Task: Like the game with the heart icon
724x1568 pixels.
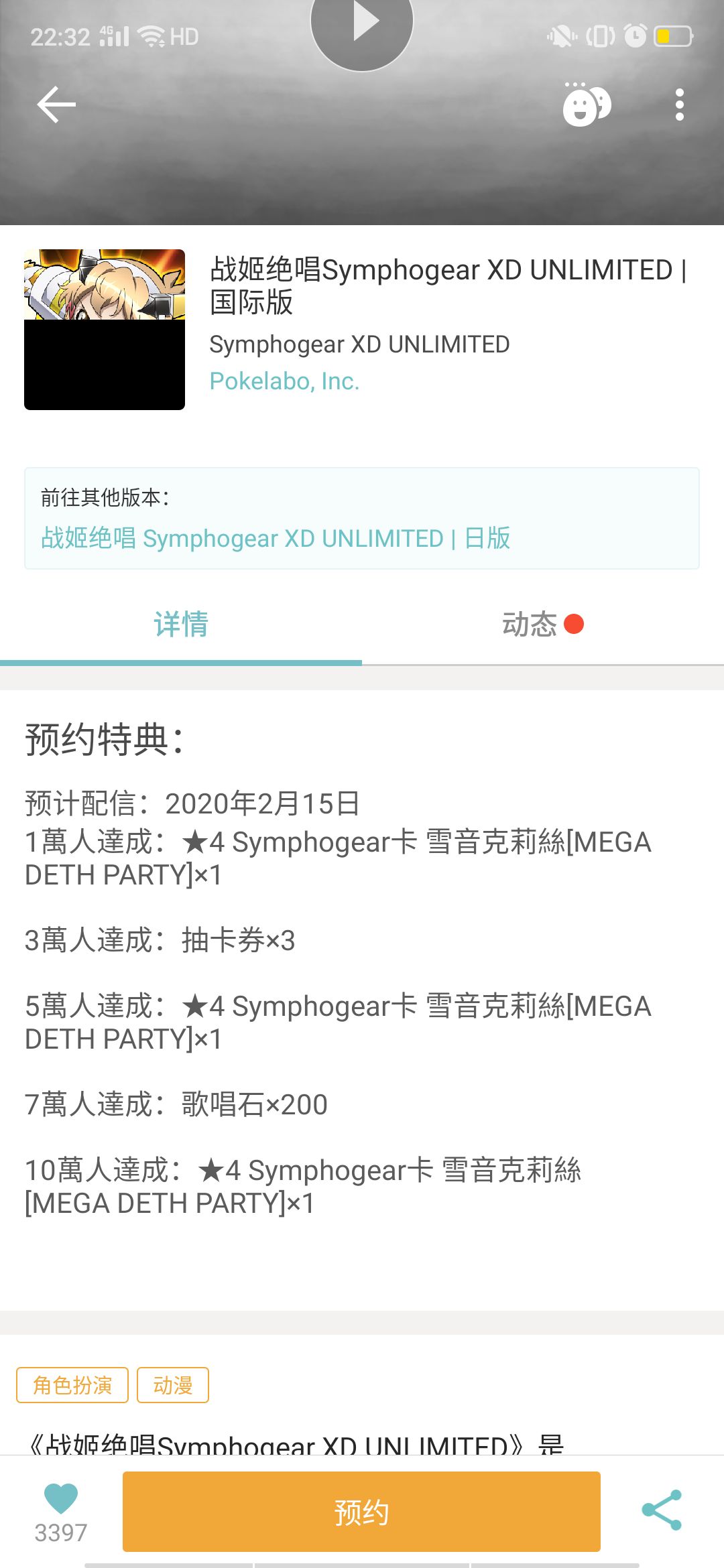Action: 60,1498
